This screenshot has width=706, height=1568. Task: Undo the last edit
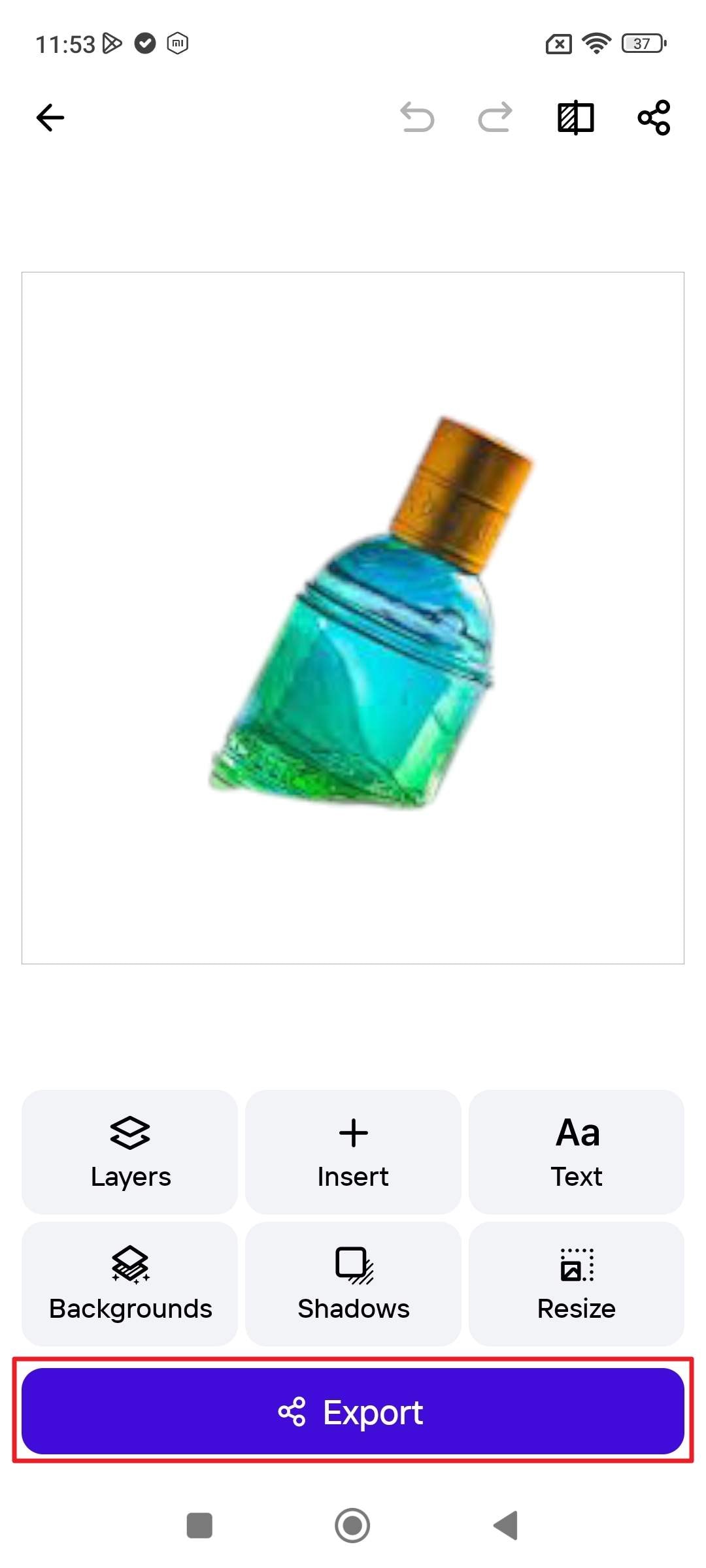tap(417, 118)
